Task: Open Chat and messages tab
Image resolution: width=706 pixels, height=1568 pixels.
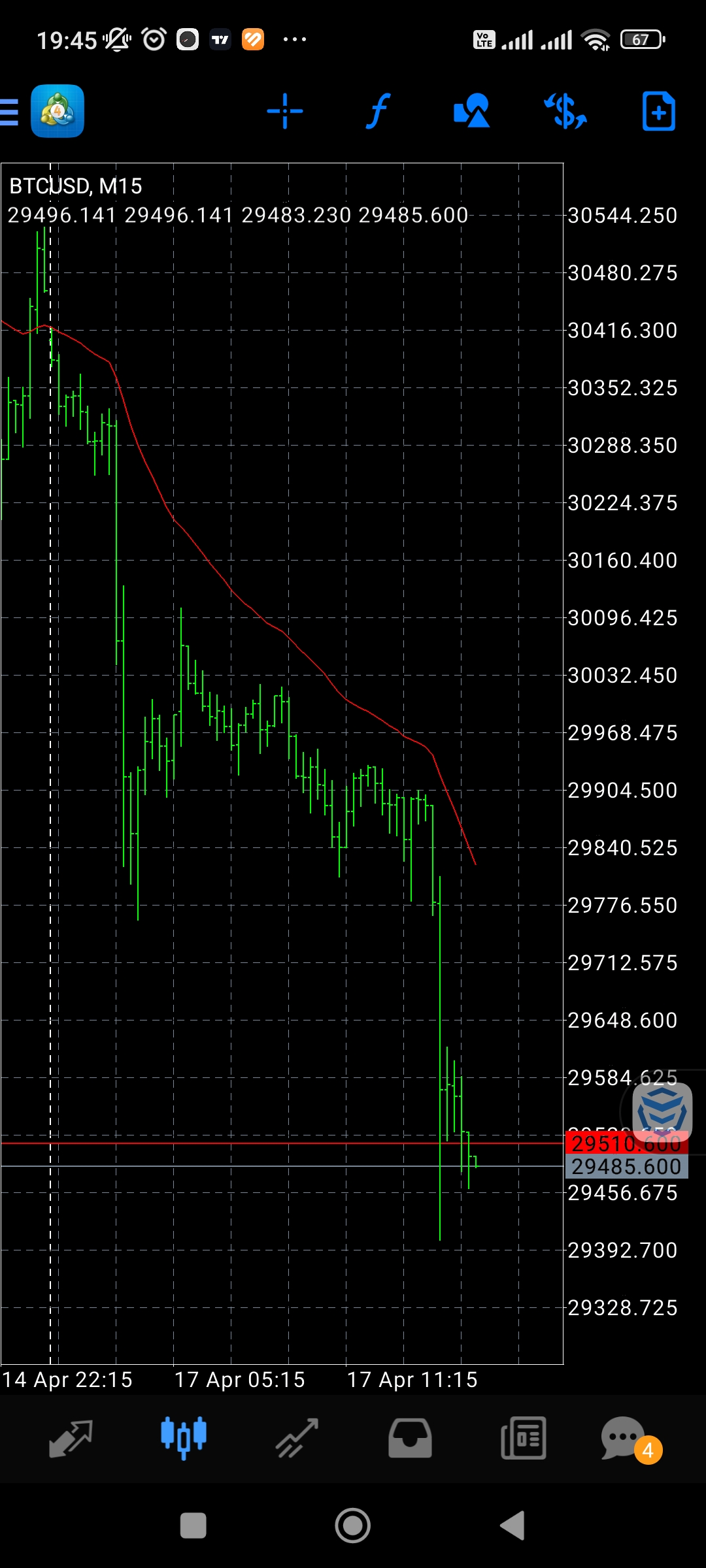Action: point(624,1438)
